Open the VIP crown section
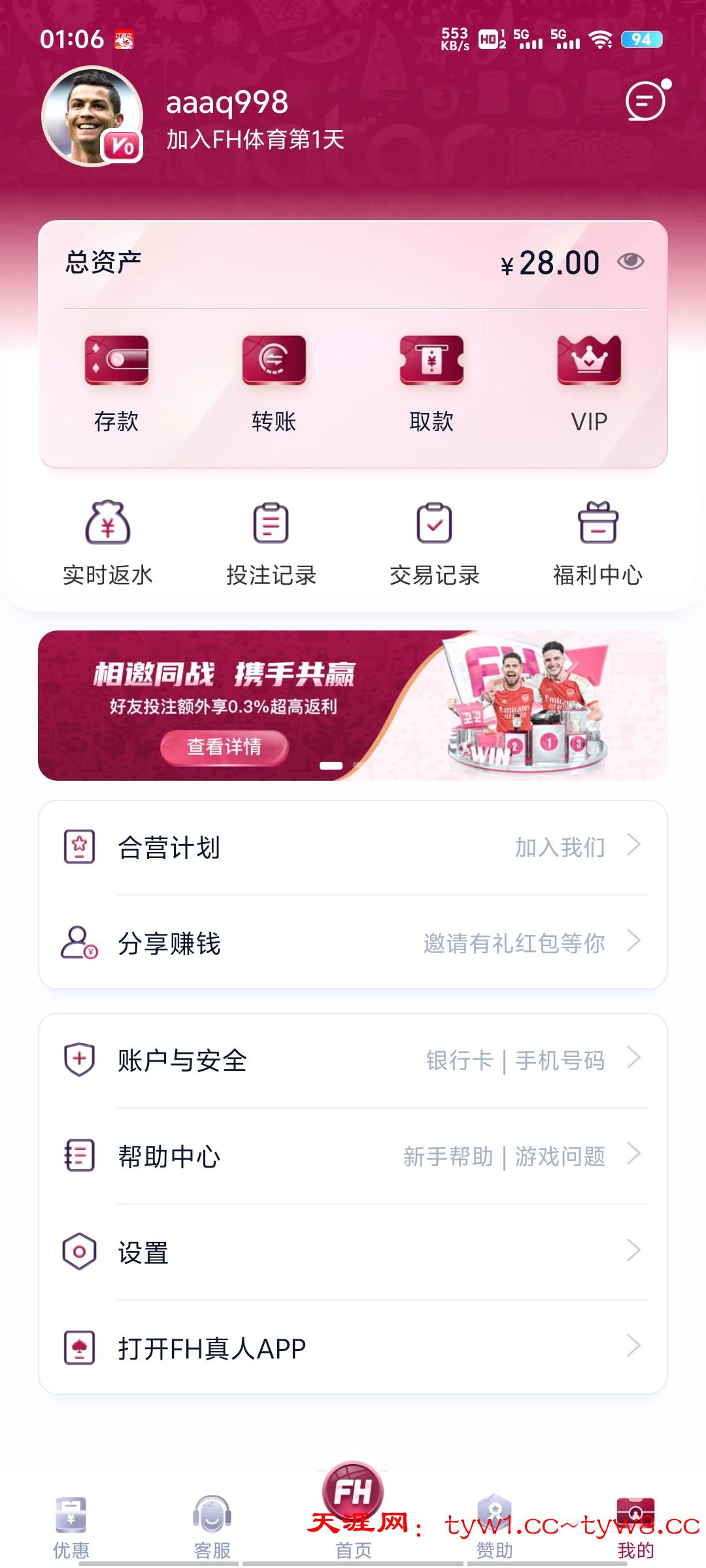 coord(589,382)
